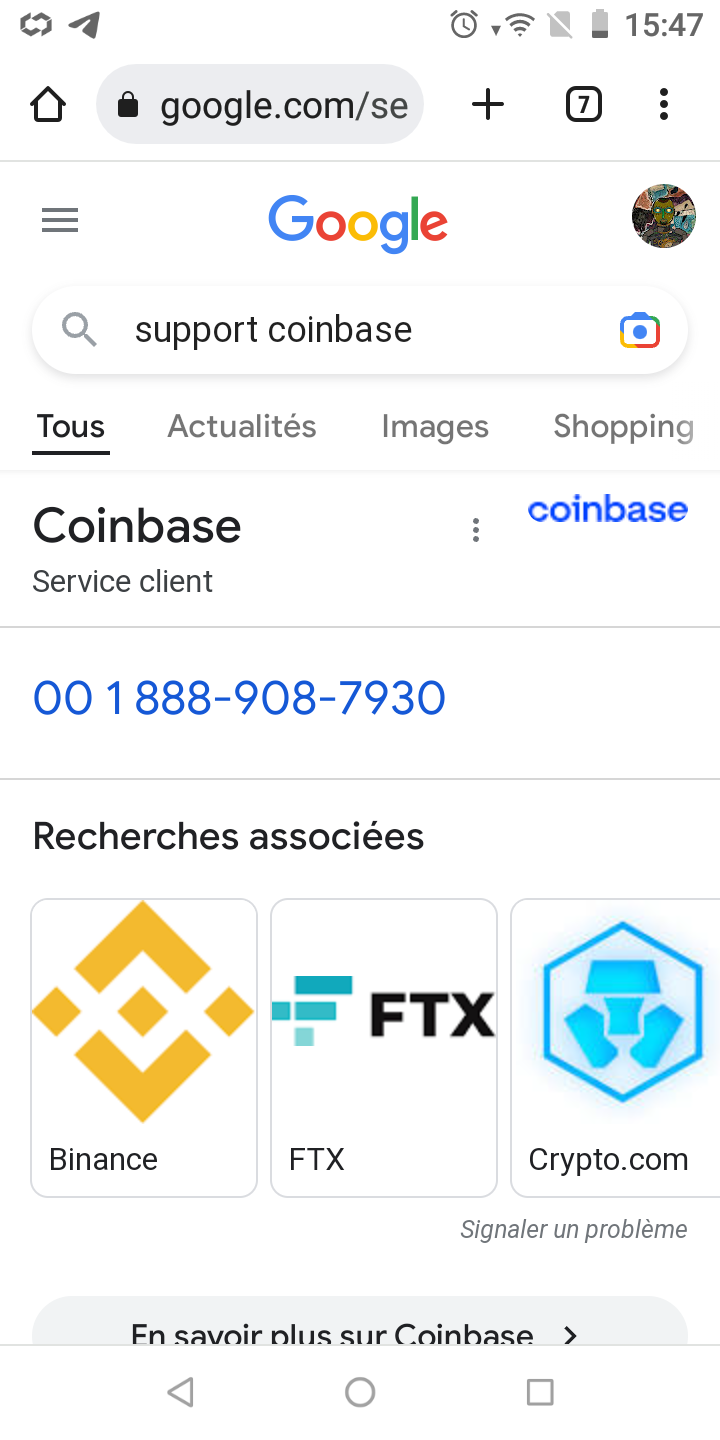
Task: Tap 'Signaler un problème' link
Action: tap(573, 1229)
